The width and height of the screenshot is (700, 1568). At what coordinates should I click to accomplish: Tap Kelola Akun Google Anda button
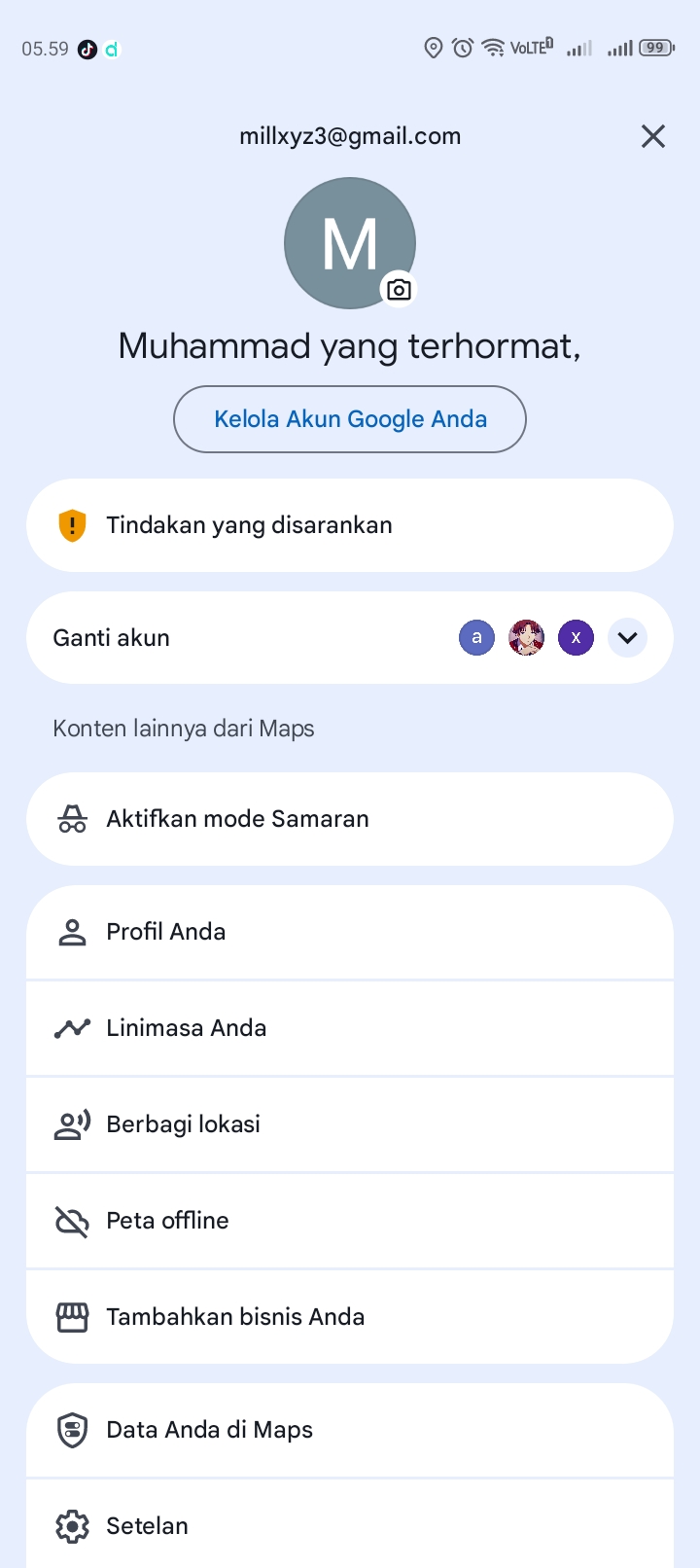pyautogui.click(x=350, y=419)
